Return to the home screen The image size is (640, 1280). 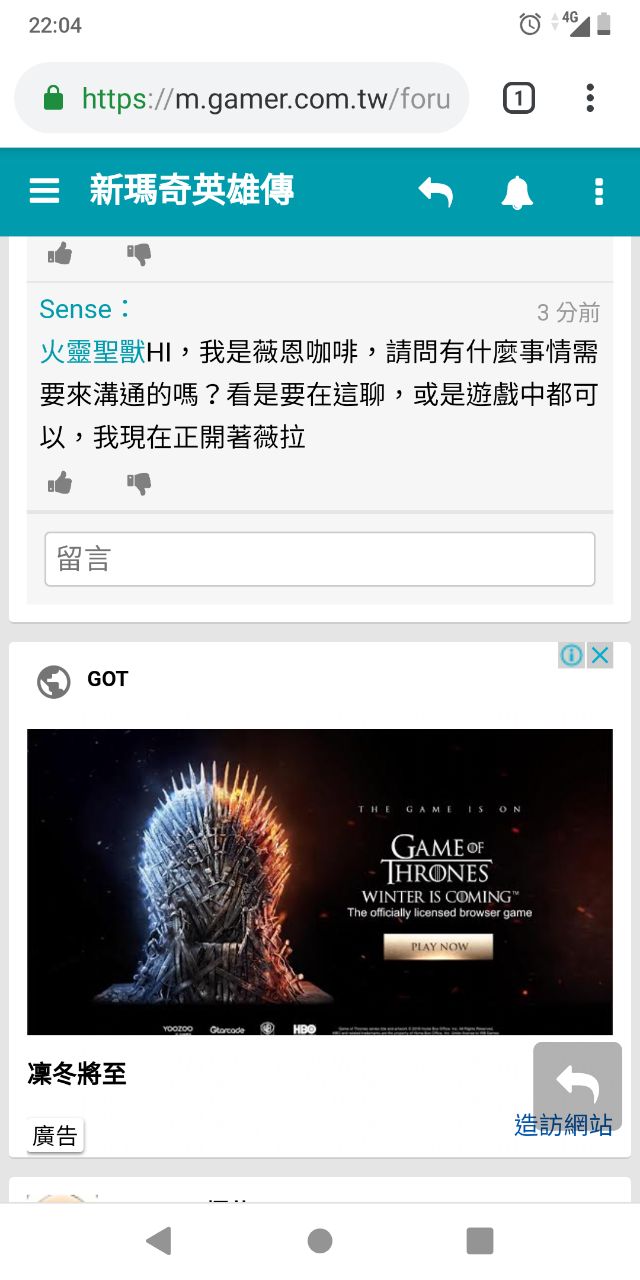[320, 1241]
